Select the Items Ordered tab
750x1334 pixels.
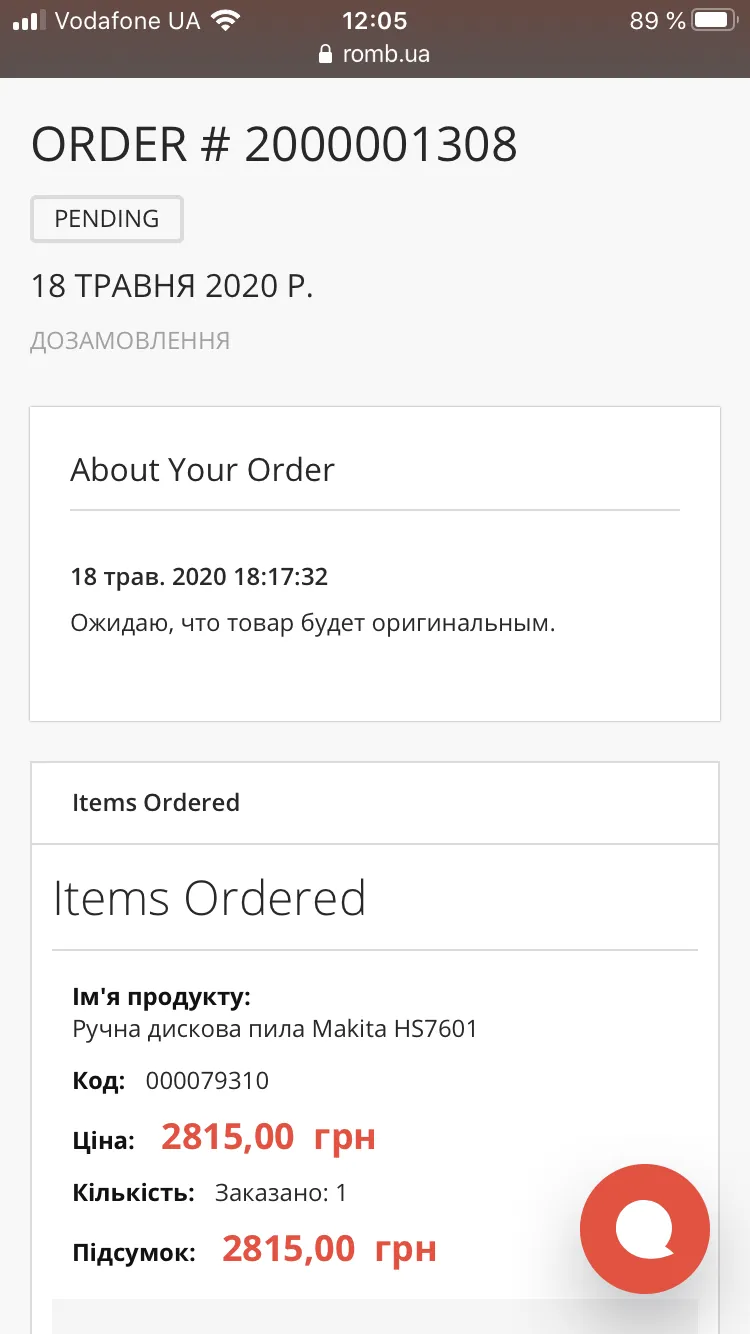[375, 803]
